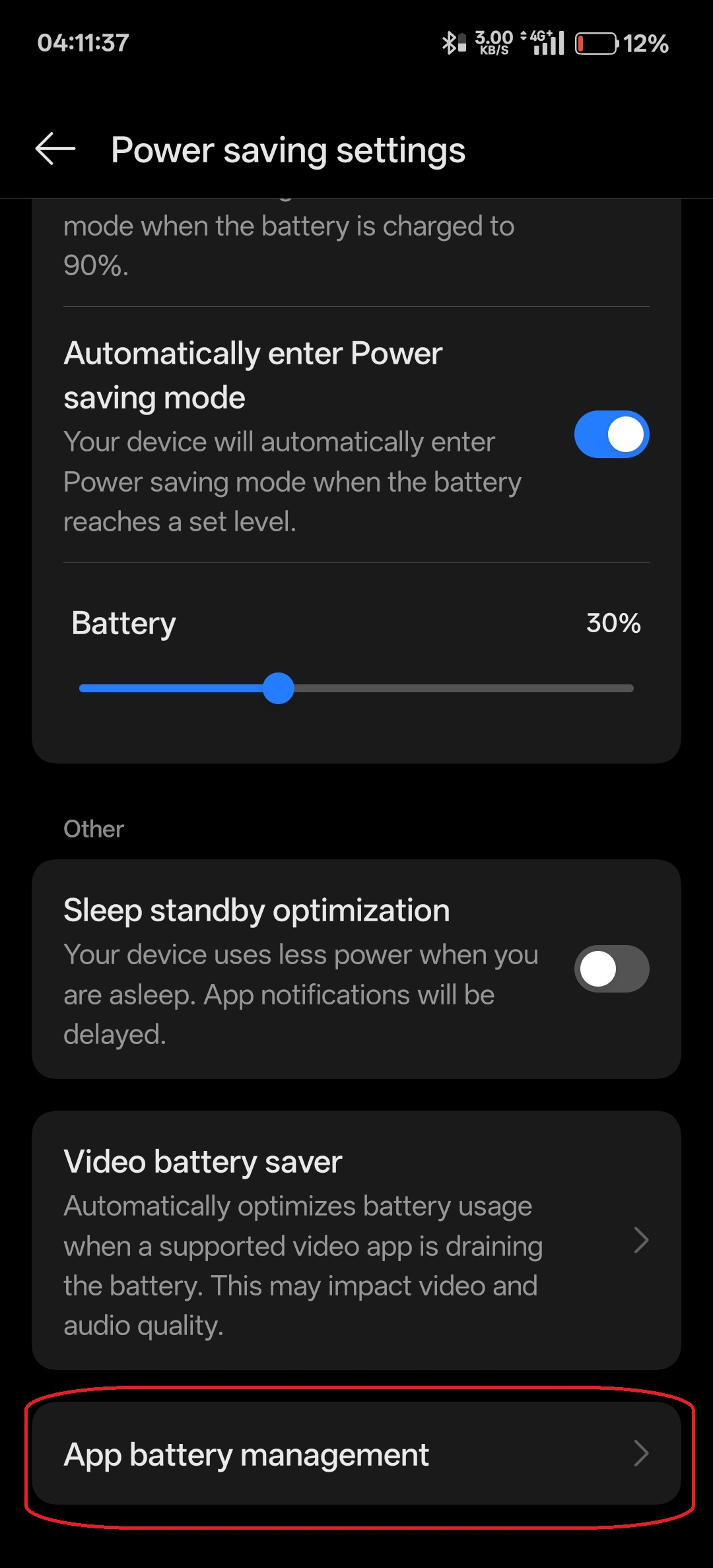
Task: Open App battery management
Action: [356, 1454]
